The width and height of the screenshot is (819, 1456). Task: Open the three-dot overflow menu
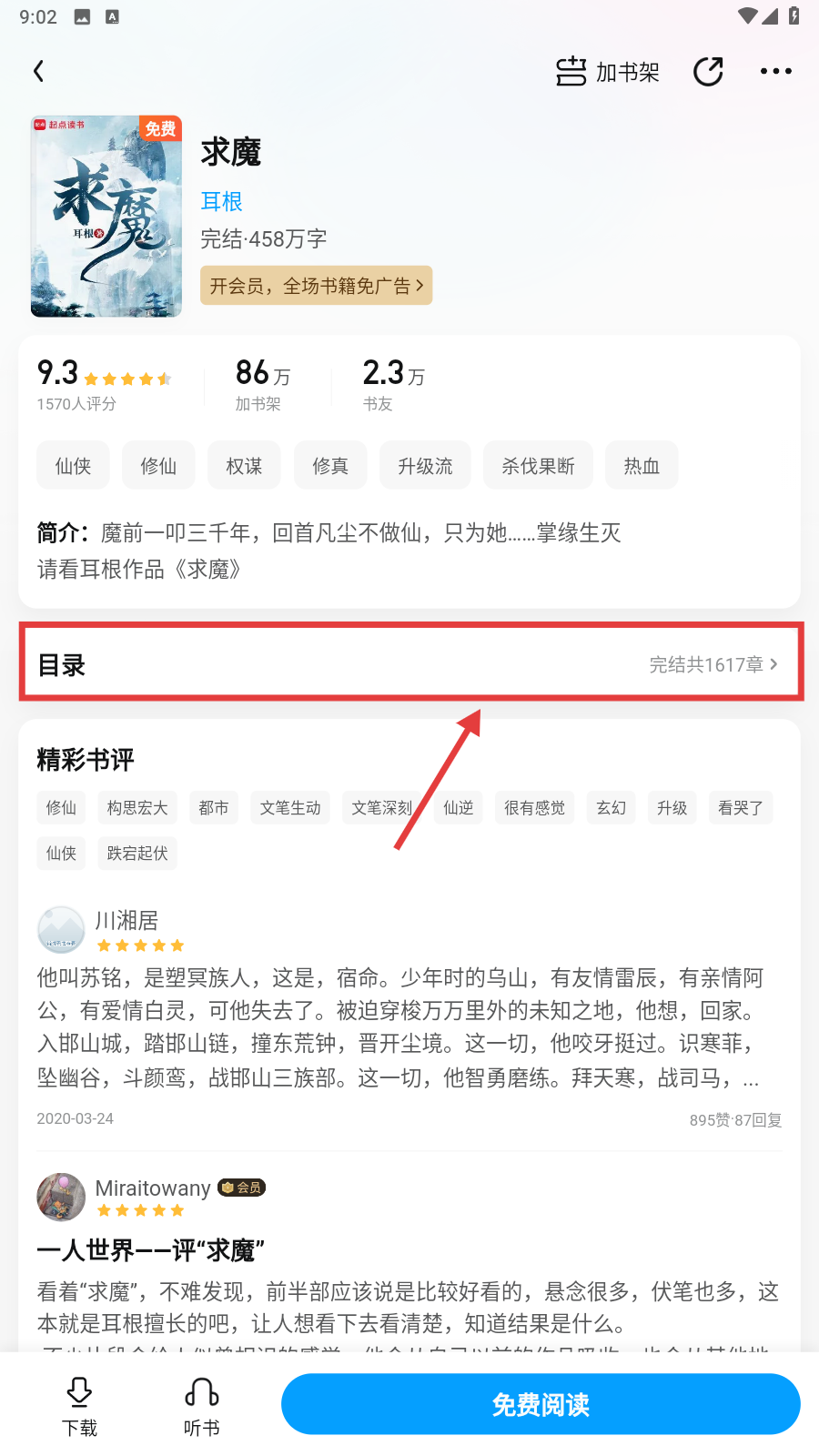click(x=775, y=71)
